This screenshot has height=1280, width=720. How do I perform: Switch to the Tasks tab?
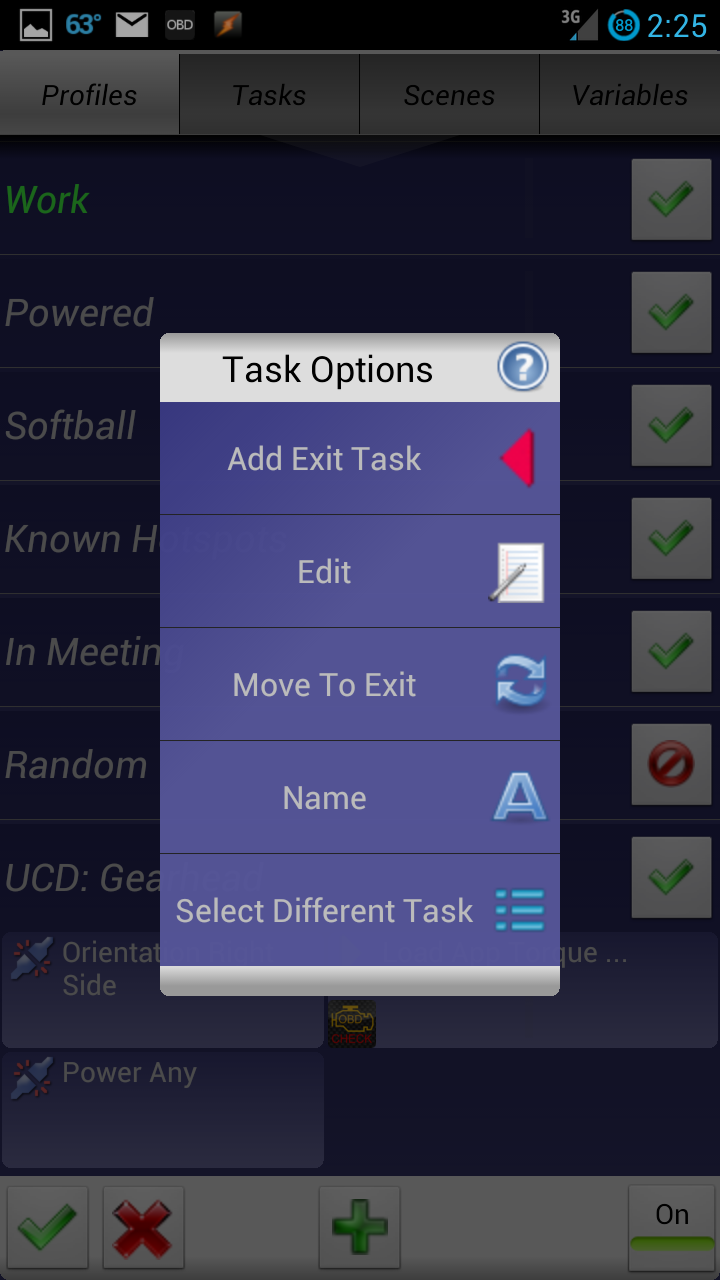tap(269, 95)
